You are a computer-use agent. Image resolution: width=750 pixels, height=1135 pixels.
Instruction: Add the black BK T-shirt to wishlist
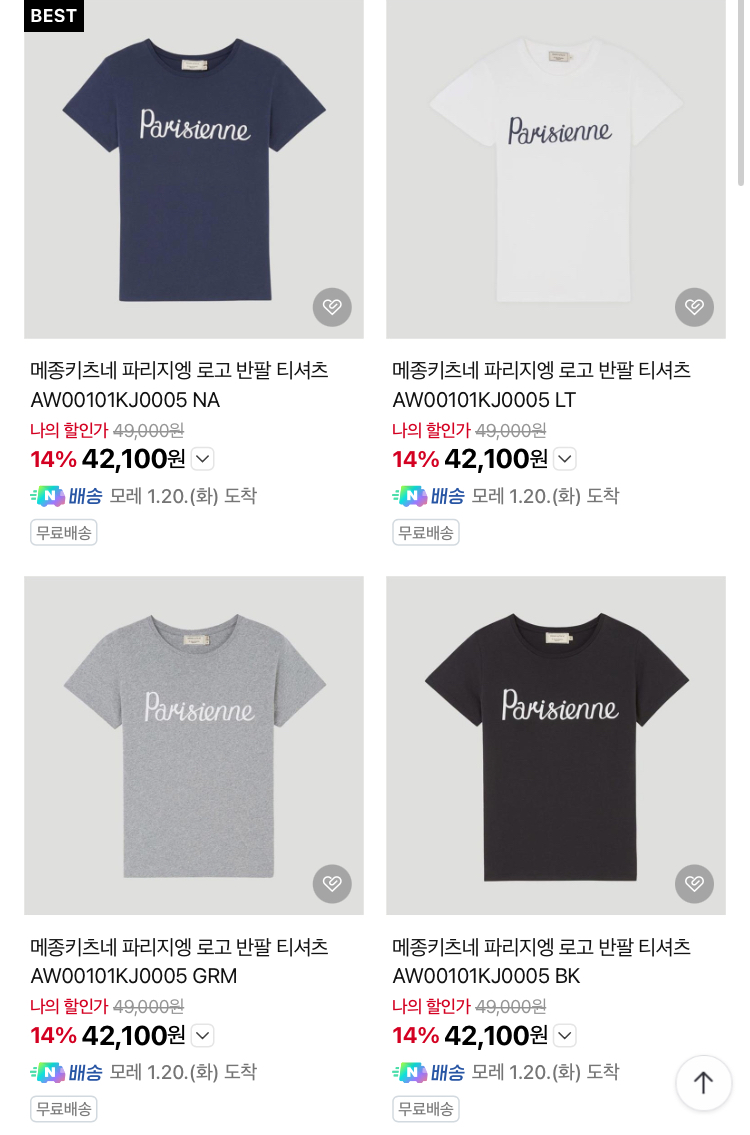pyautogui.click(x=694, y=883)
